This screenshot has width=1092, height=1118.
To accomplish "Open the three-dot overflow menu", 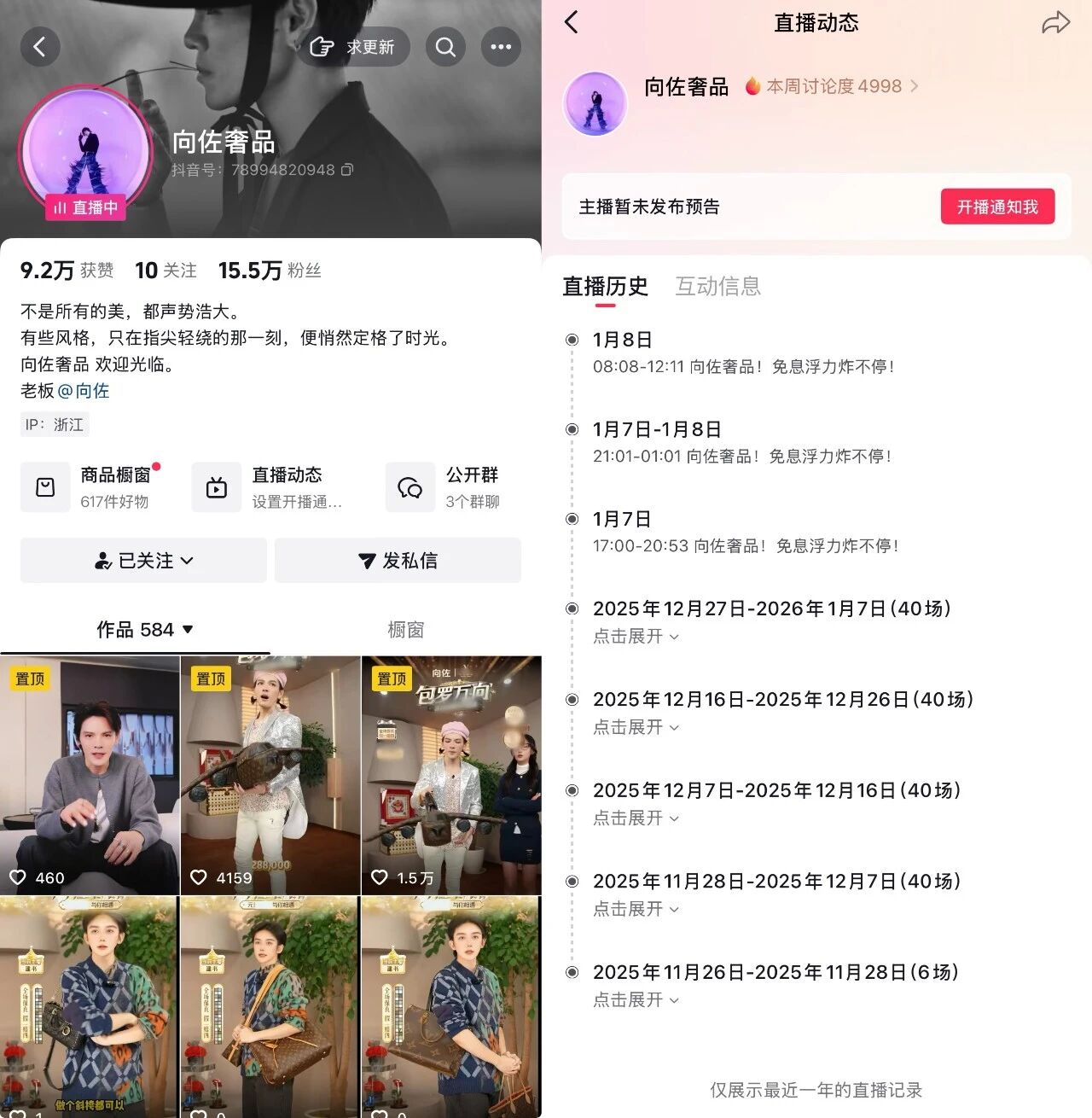I will pos(501,47).
